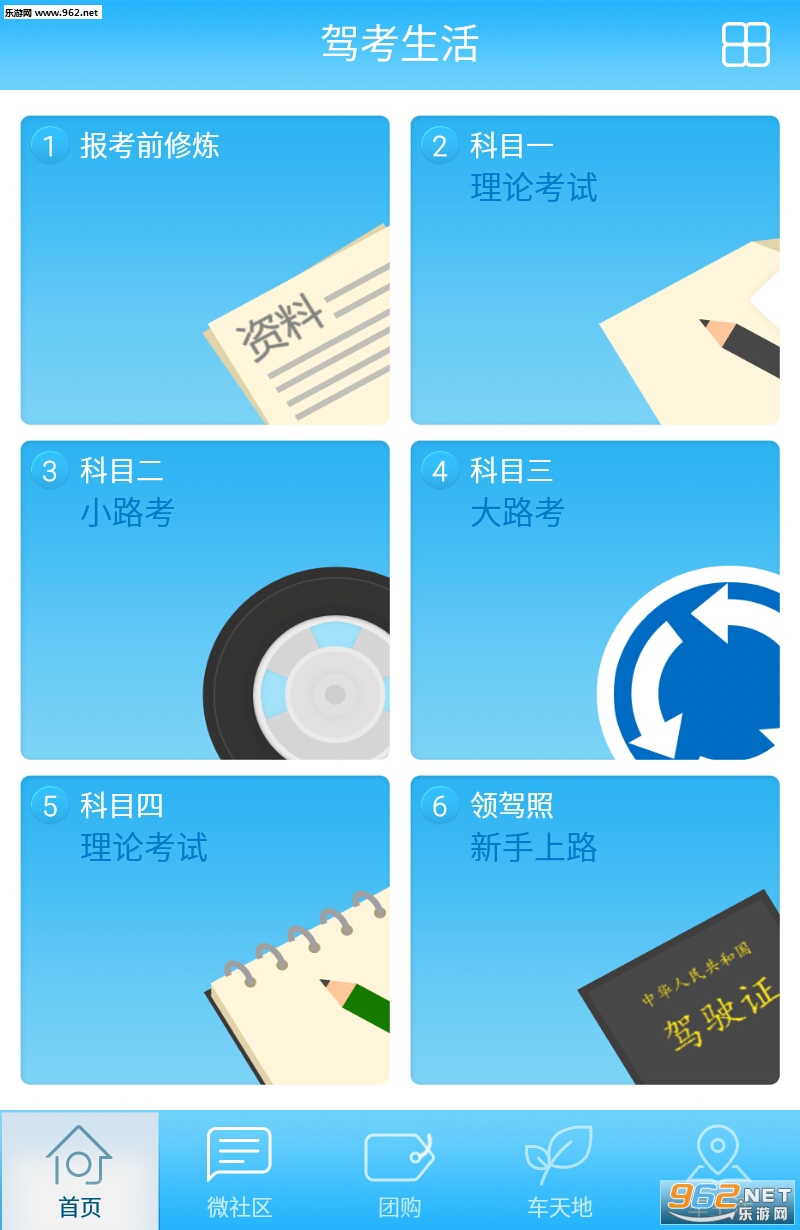800x1230 pixels.
Task: Switch to the 微社区 tab
Action: point(239,1170)
